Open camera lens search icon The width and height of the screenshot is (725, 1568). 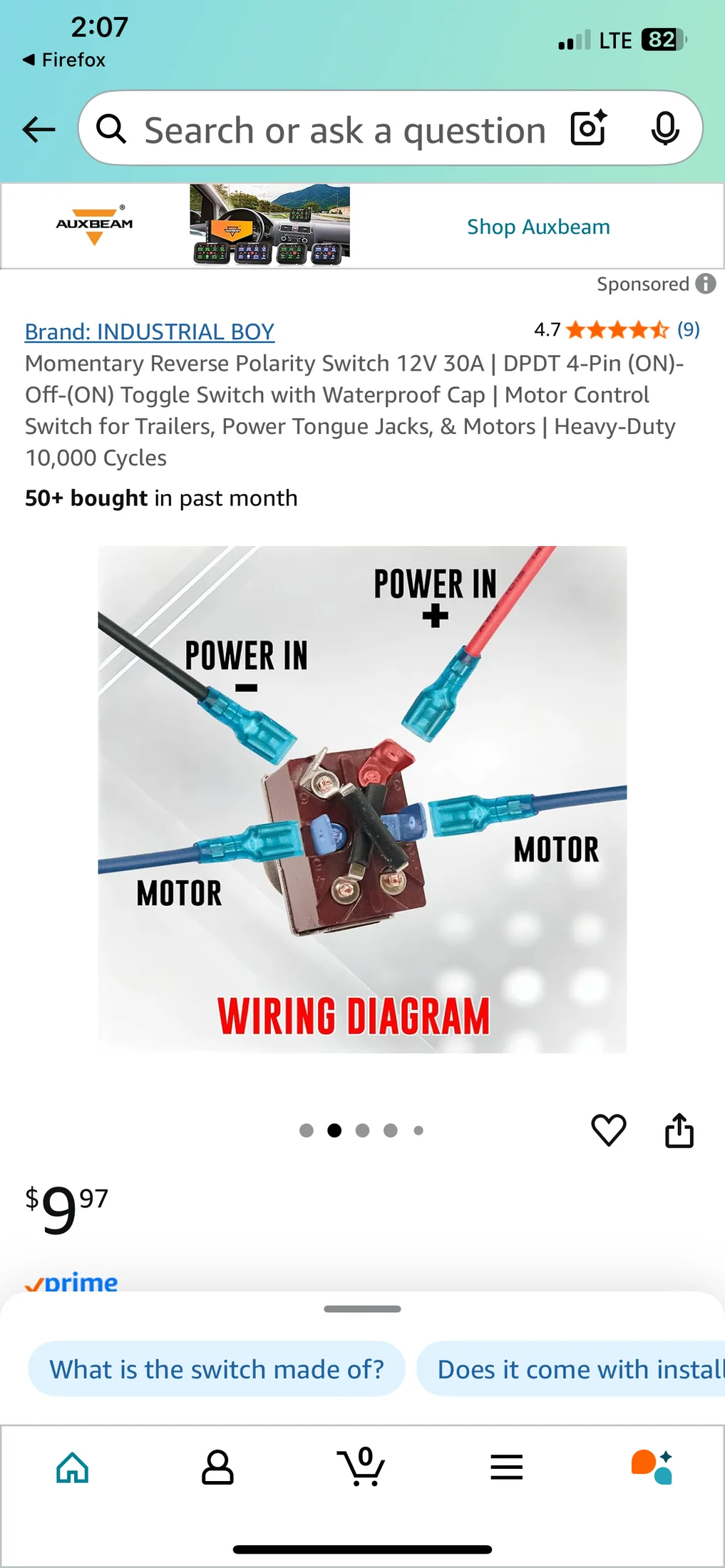coord(589,128)
